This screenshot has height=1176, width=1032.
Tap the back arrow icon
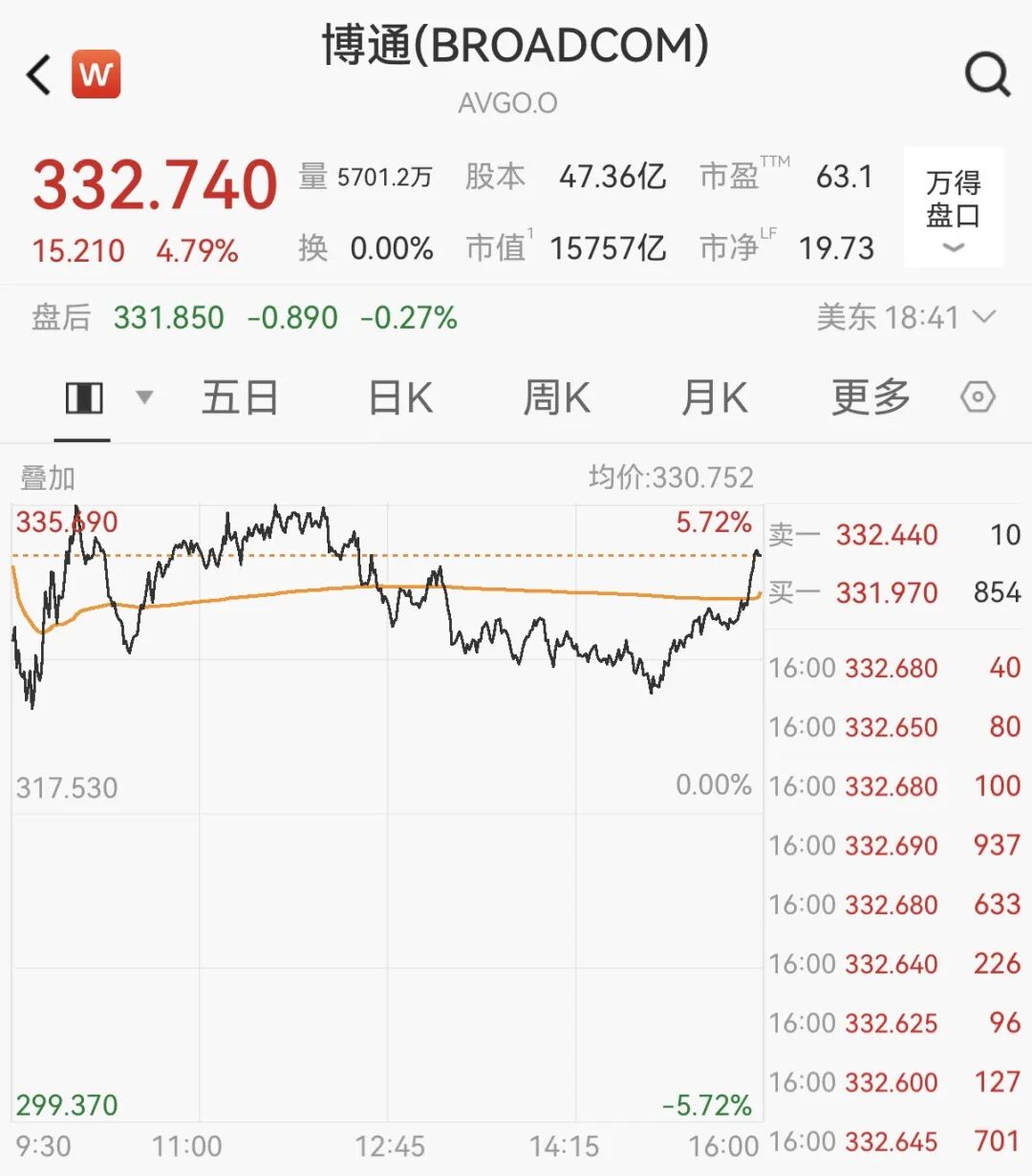click(37, 75)
